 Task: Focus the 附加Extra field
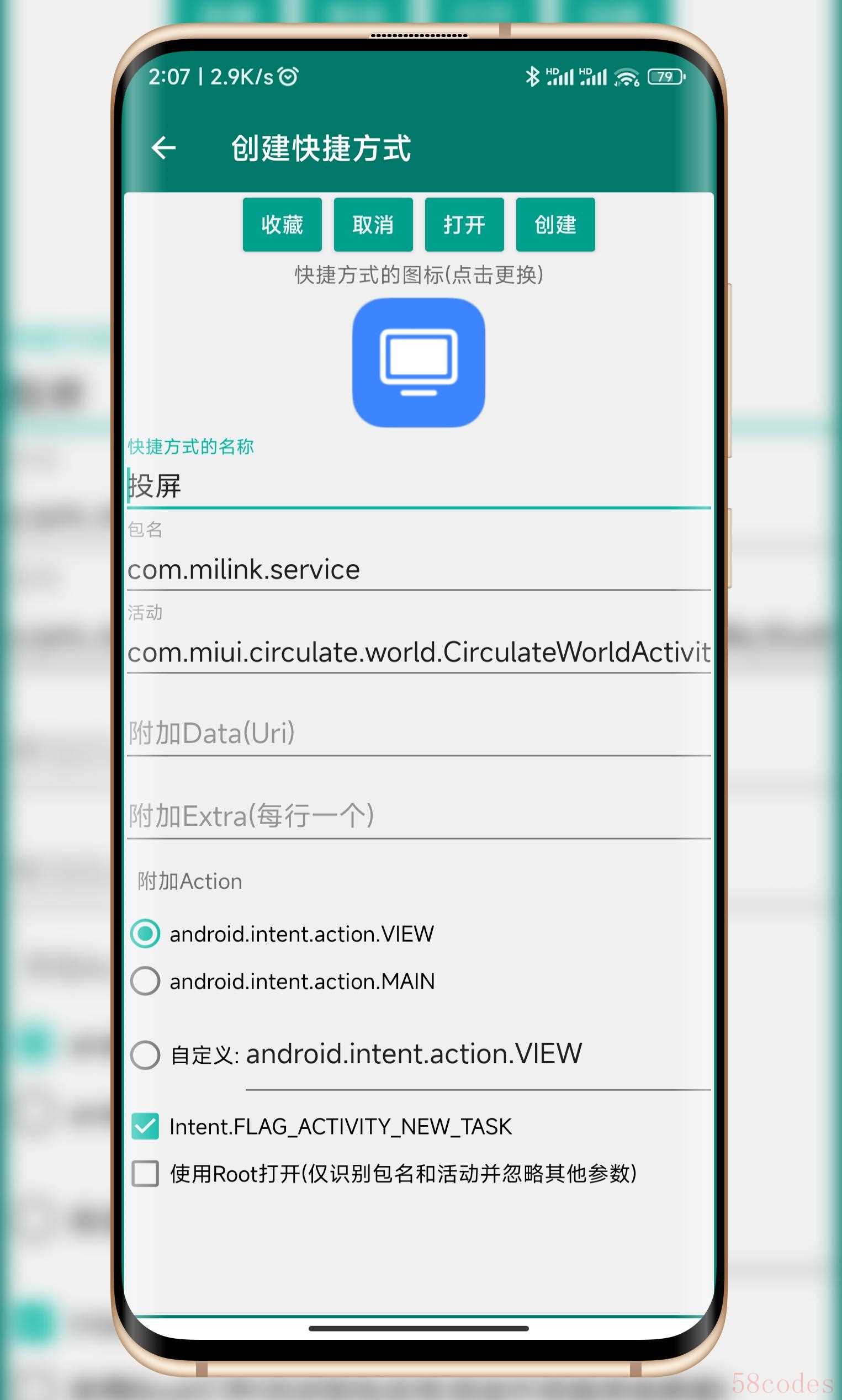[x=419, y=816]
